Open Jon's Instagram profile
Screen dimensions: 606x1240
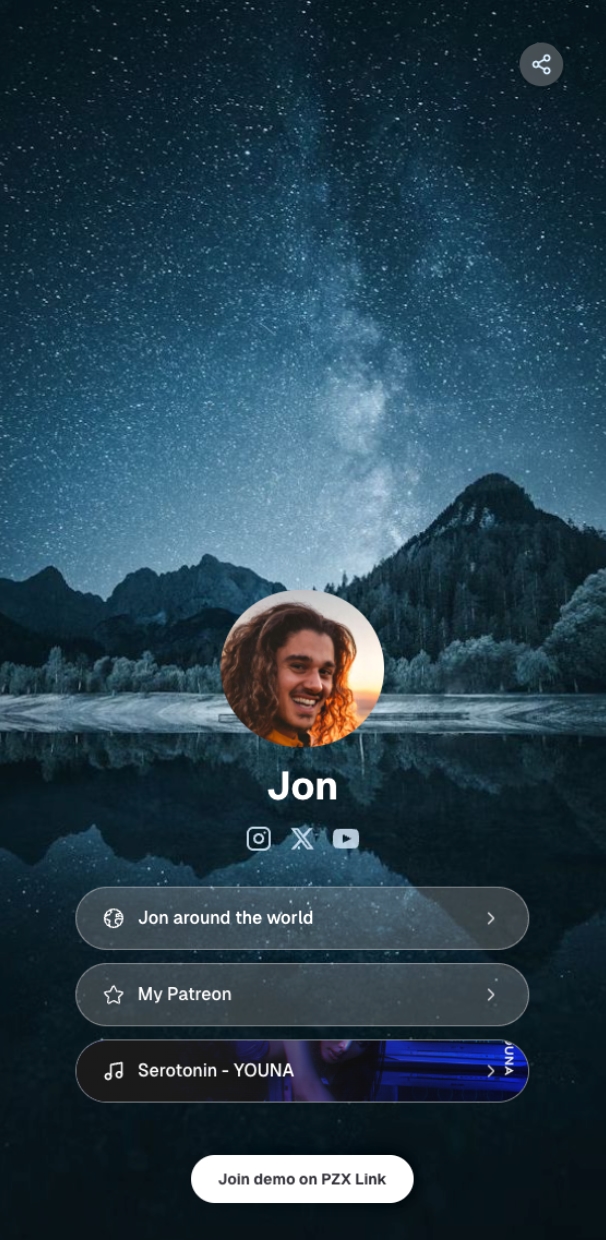click(259, 839)
